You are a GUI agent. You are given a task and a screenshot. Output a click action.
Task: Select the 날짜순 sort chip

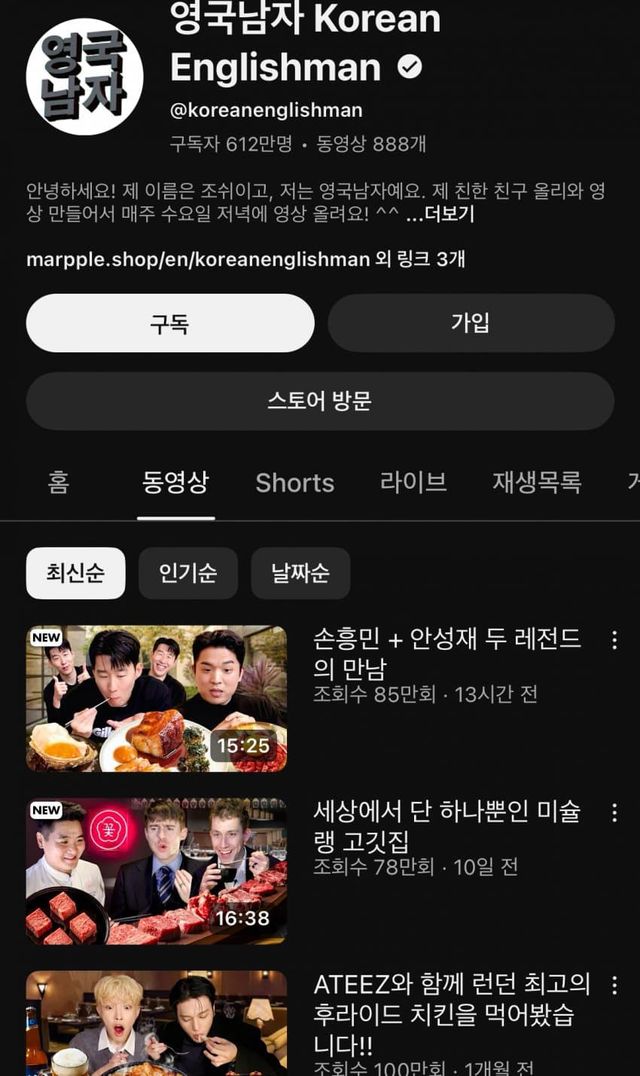(x=300, y=573)
